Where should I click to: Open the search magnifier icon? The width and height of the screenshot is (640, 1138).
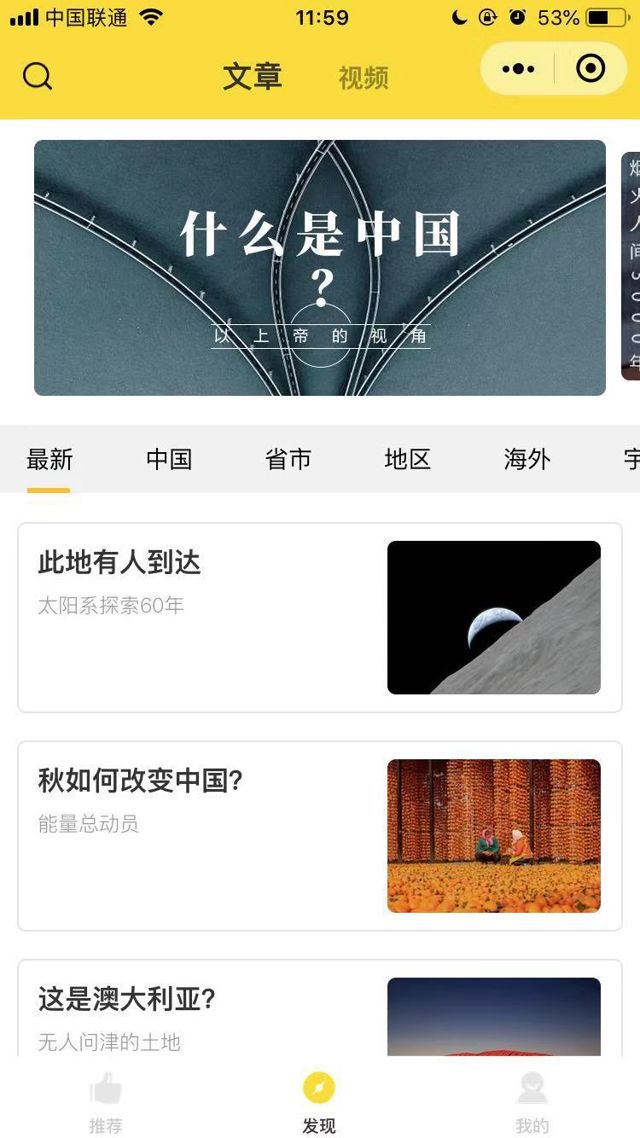[x=37, y=76]
